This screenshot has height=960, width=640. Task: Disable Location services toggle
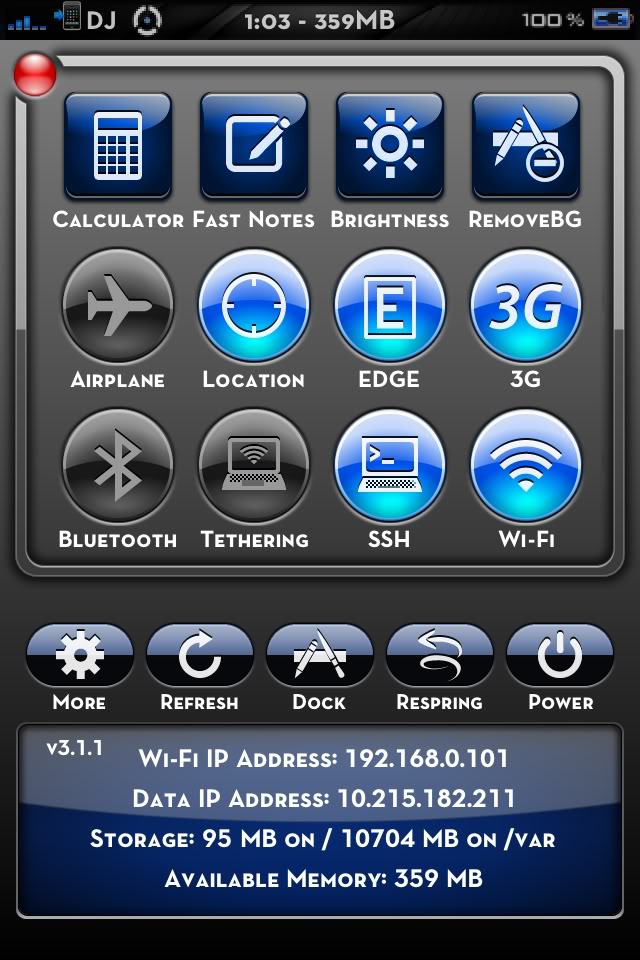point(254,305)
